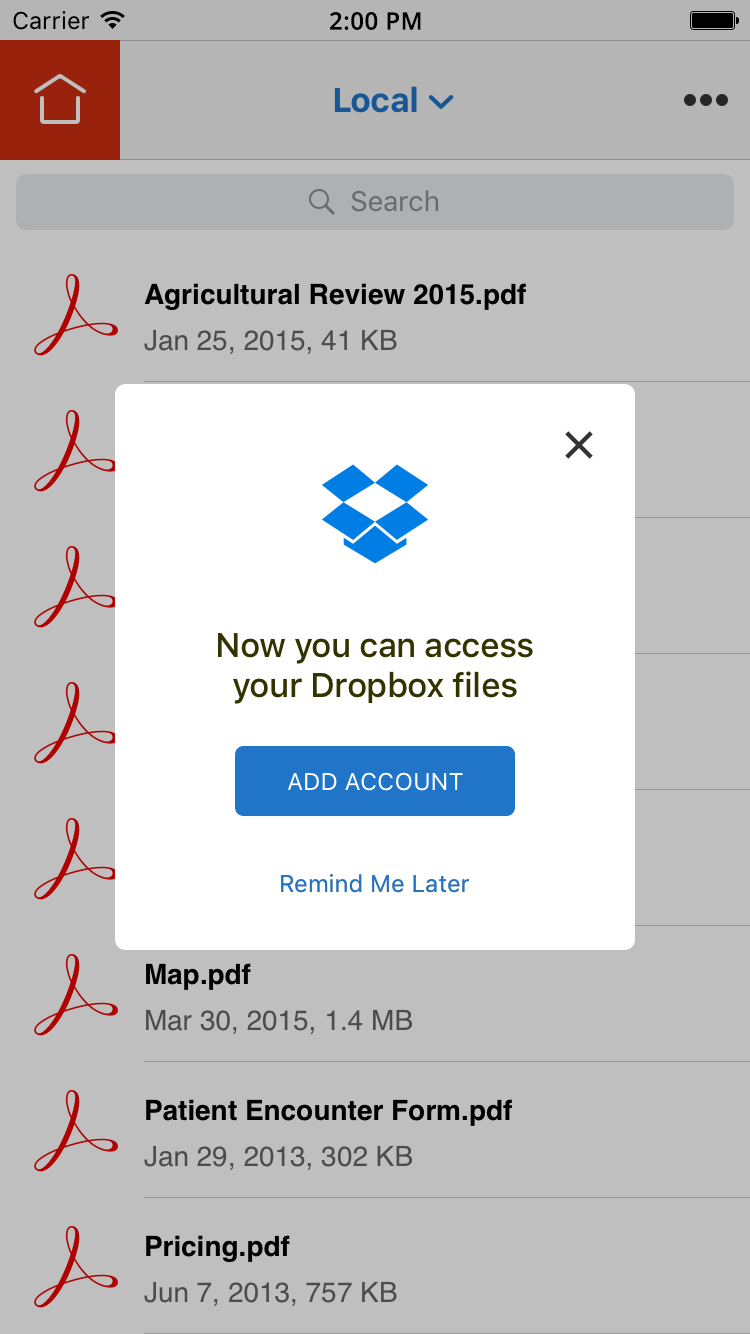
Task: Choose Remind Me Later
Action: pos(374,884)
